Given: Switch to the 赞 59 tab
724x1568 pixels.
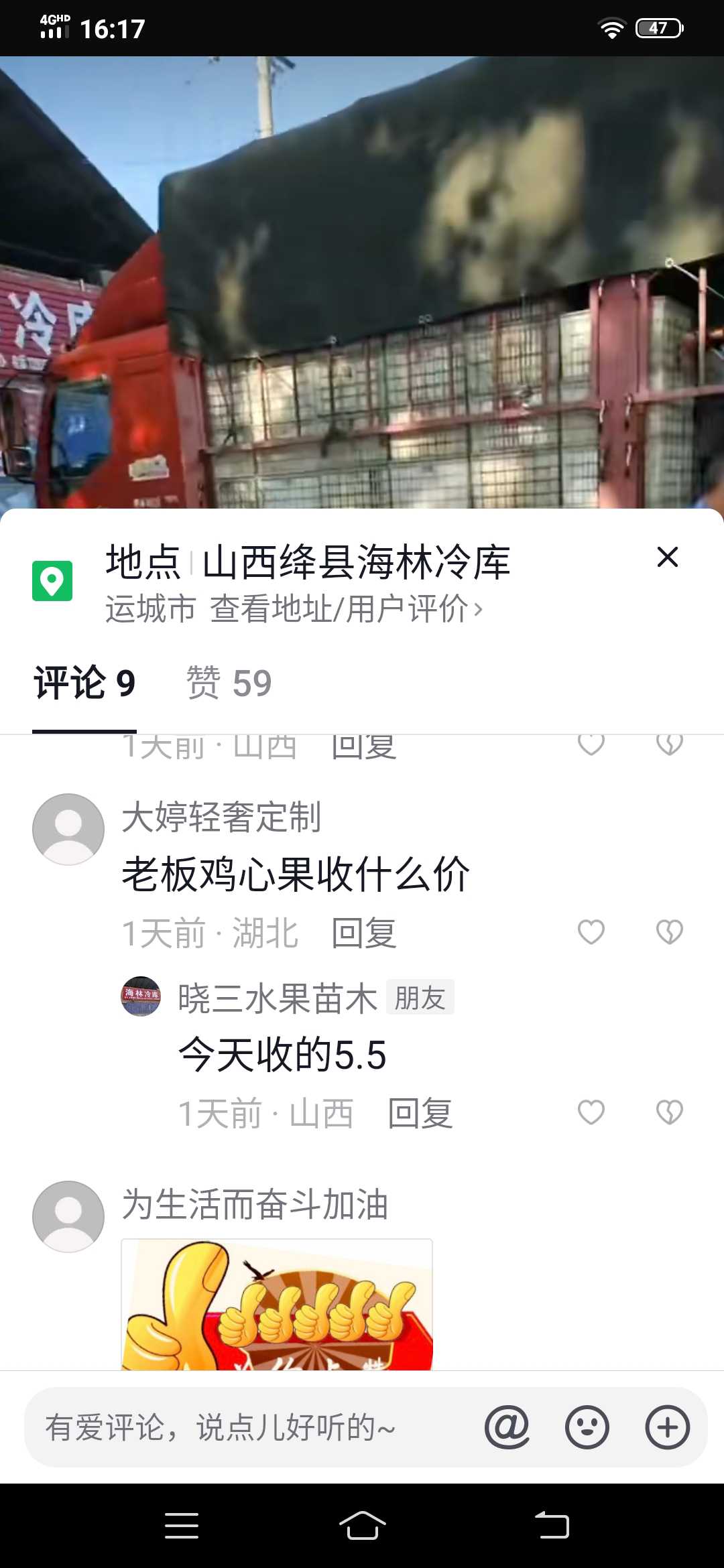Looking at the screenshot, I should pyautogui.click(x=229, y=683).
